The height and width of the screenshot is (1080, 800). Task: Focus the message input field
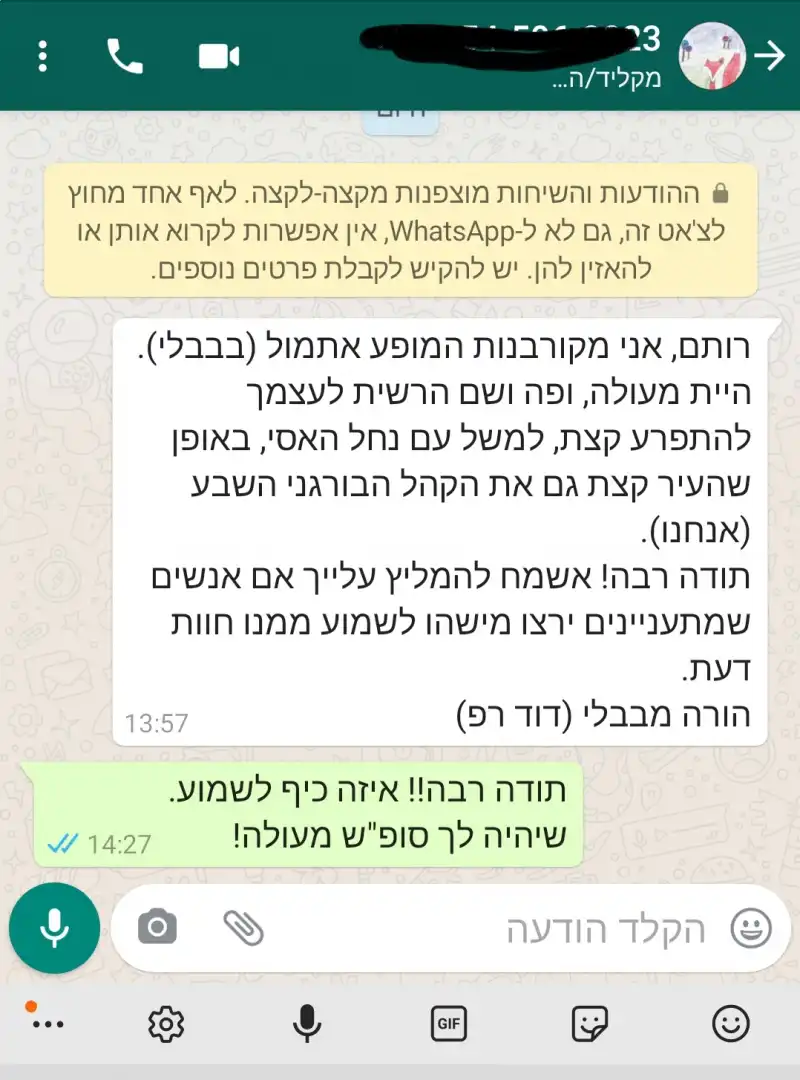[x=500, y=929]
